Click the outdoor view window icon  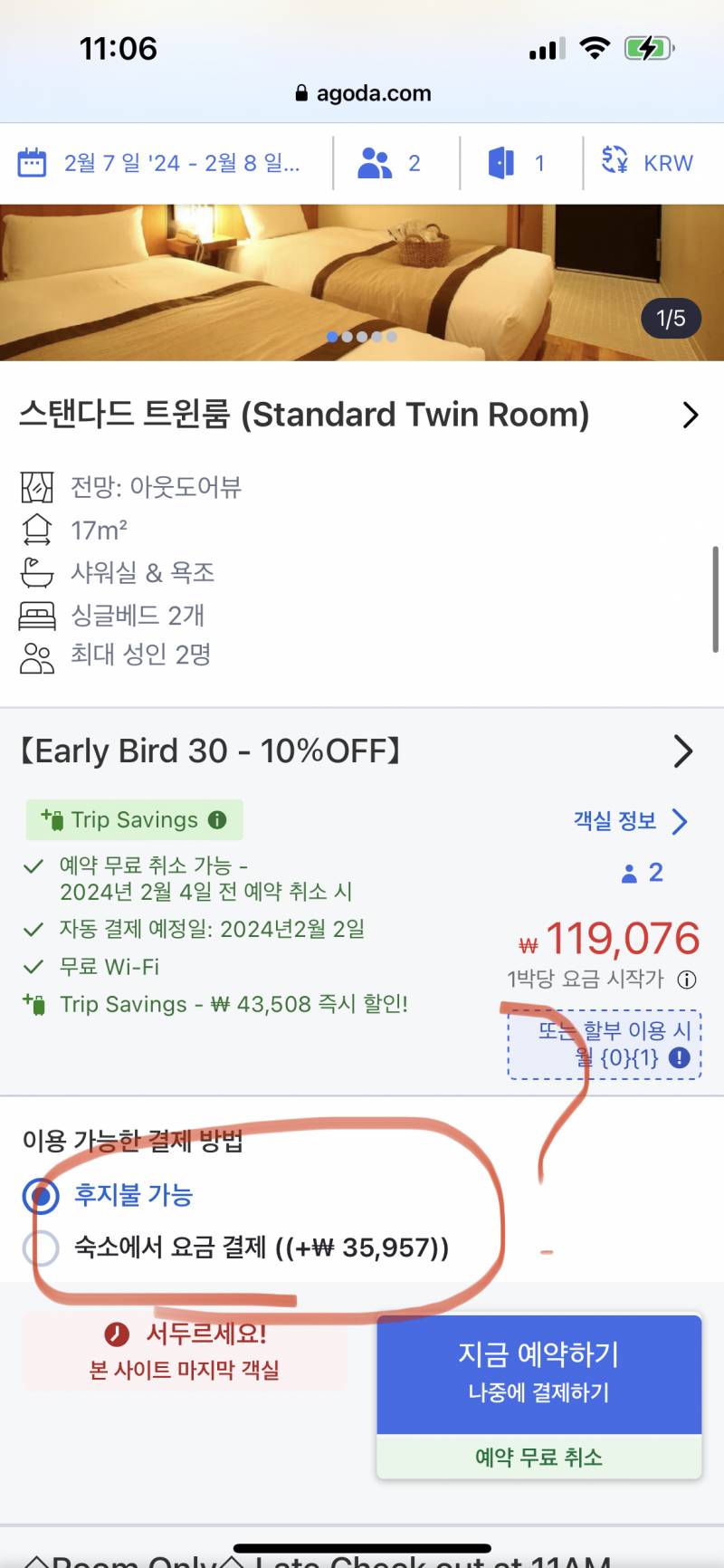click(37, 486)
